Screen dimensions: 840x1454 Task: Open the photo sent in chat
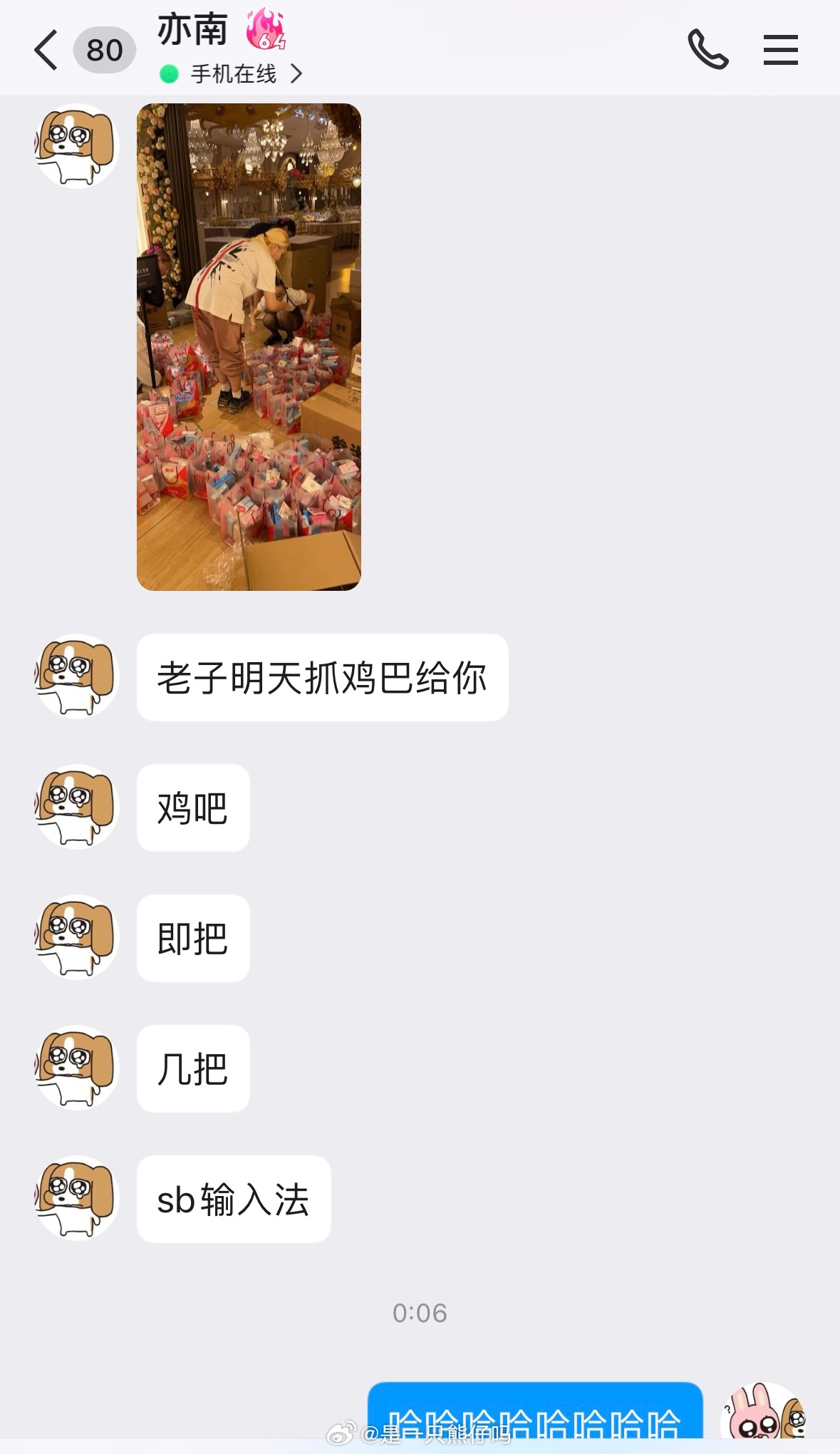click(x=249, y=346)
